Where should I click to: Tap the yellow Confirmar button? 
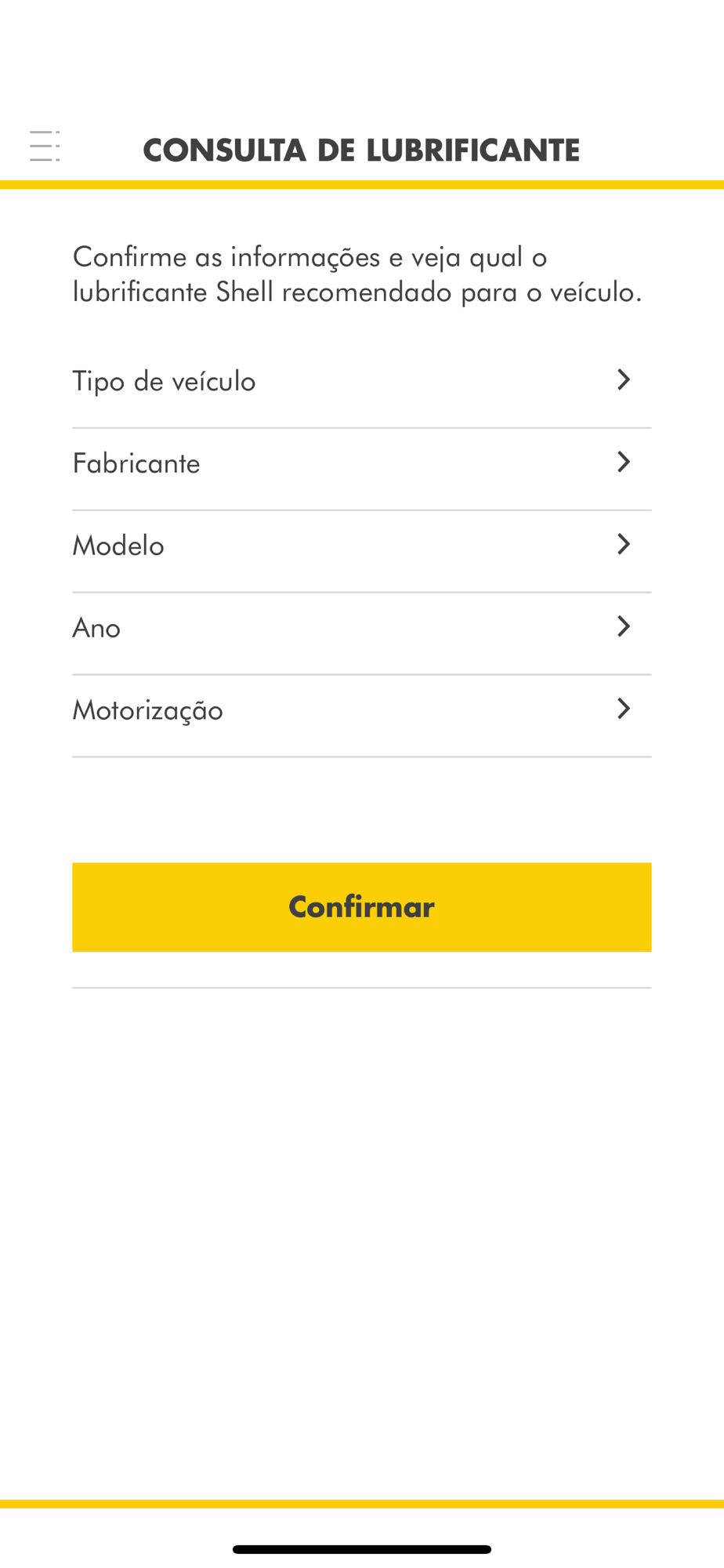click(x=362, y=907)
